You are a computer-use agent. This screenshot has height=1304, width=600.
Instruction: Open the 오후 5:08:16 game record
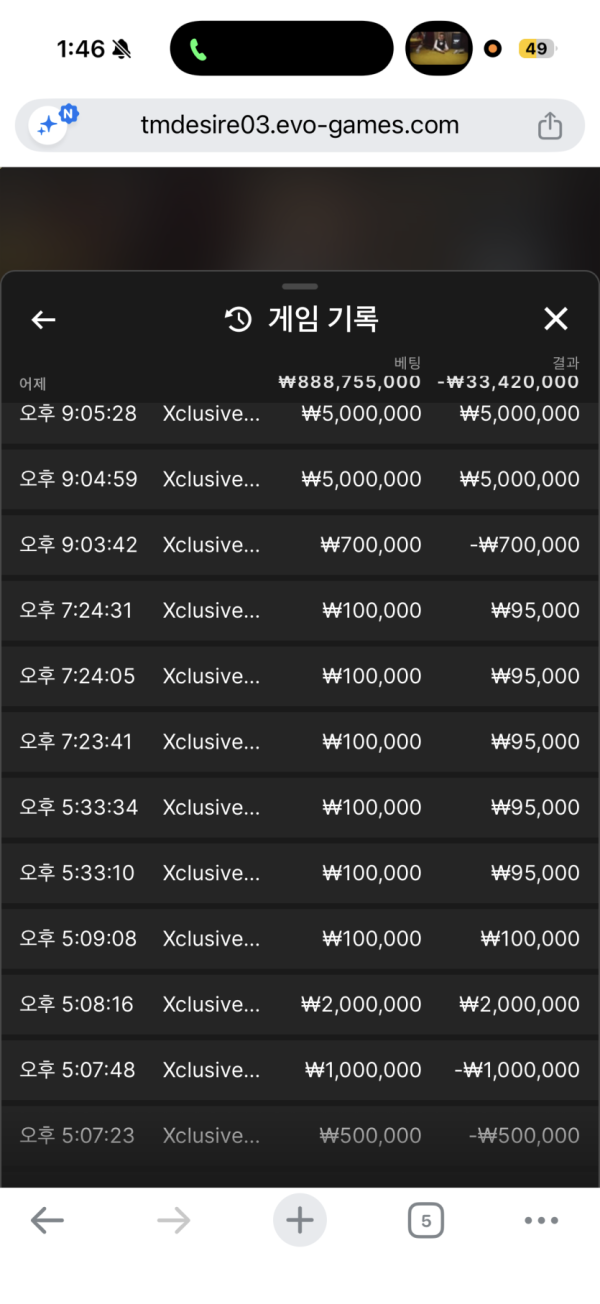coord(300,1004)
